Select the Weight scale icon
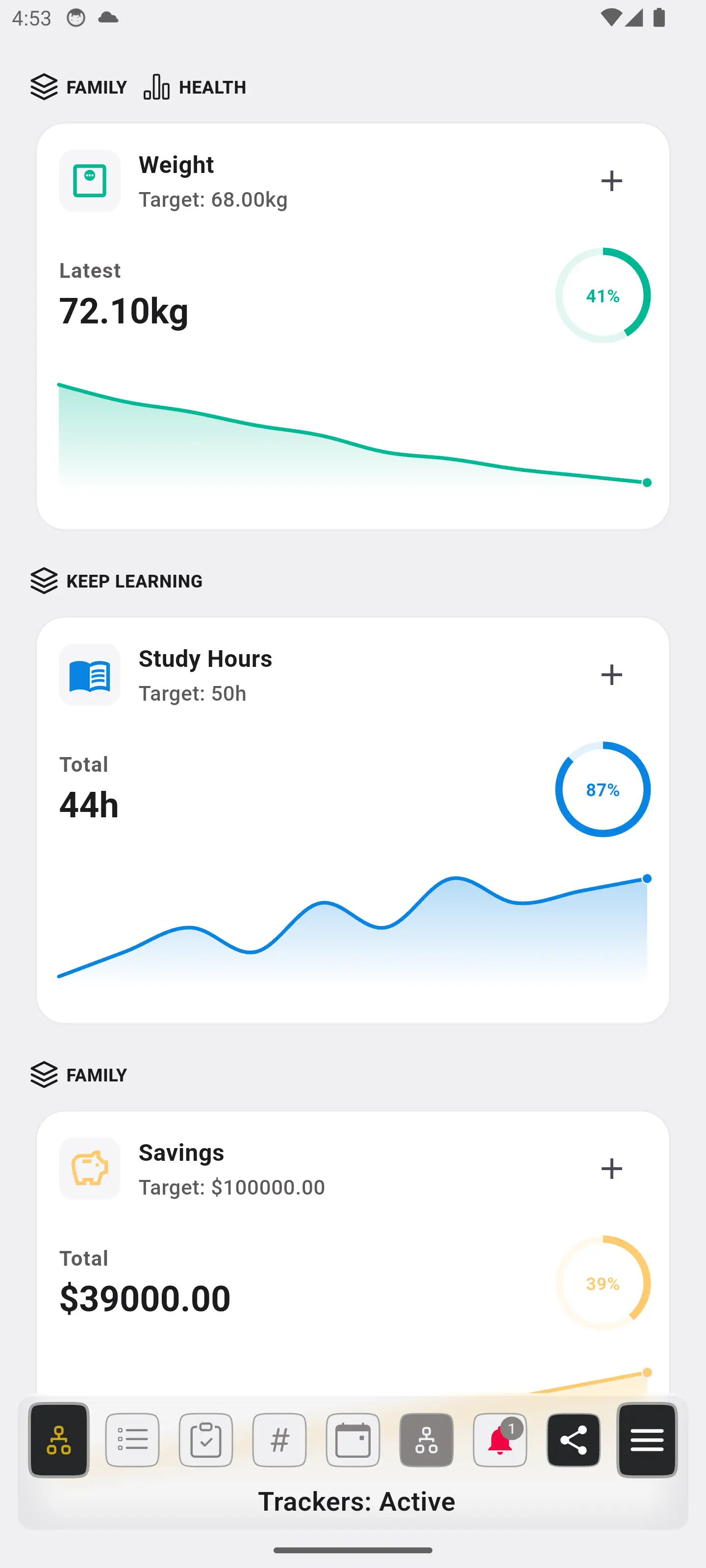 pos(90,180)
